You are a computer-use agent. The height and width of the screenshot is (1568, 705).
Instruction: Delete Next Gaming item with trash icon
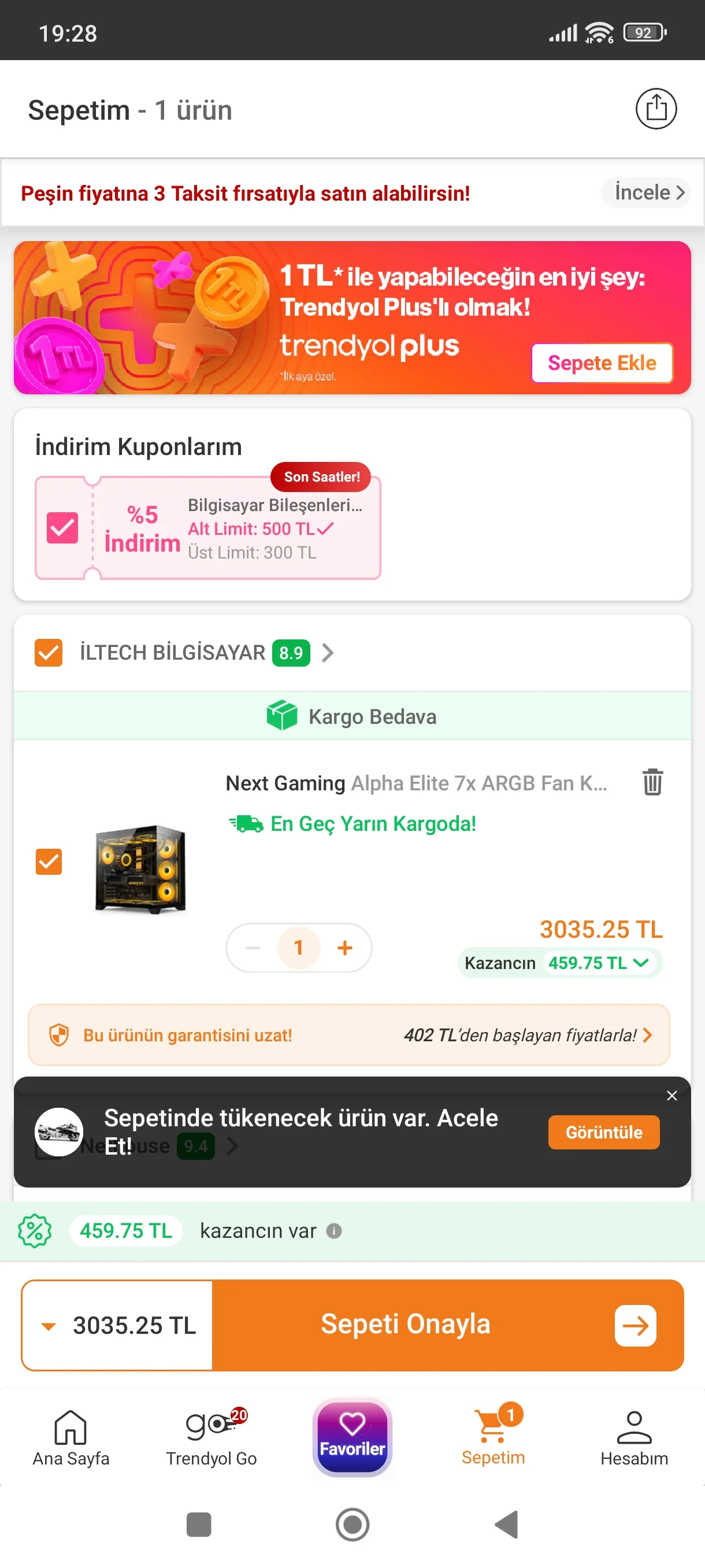point(652,782)
